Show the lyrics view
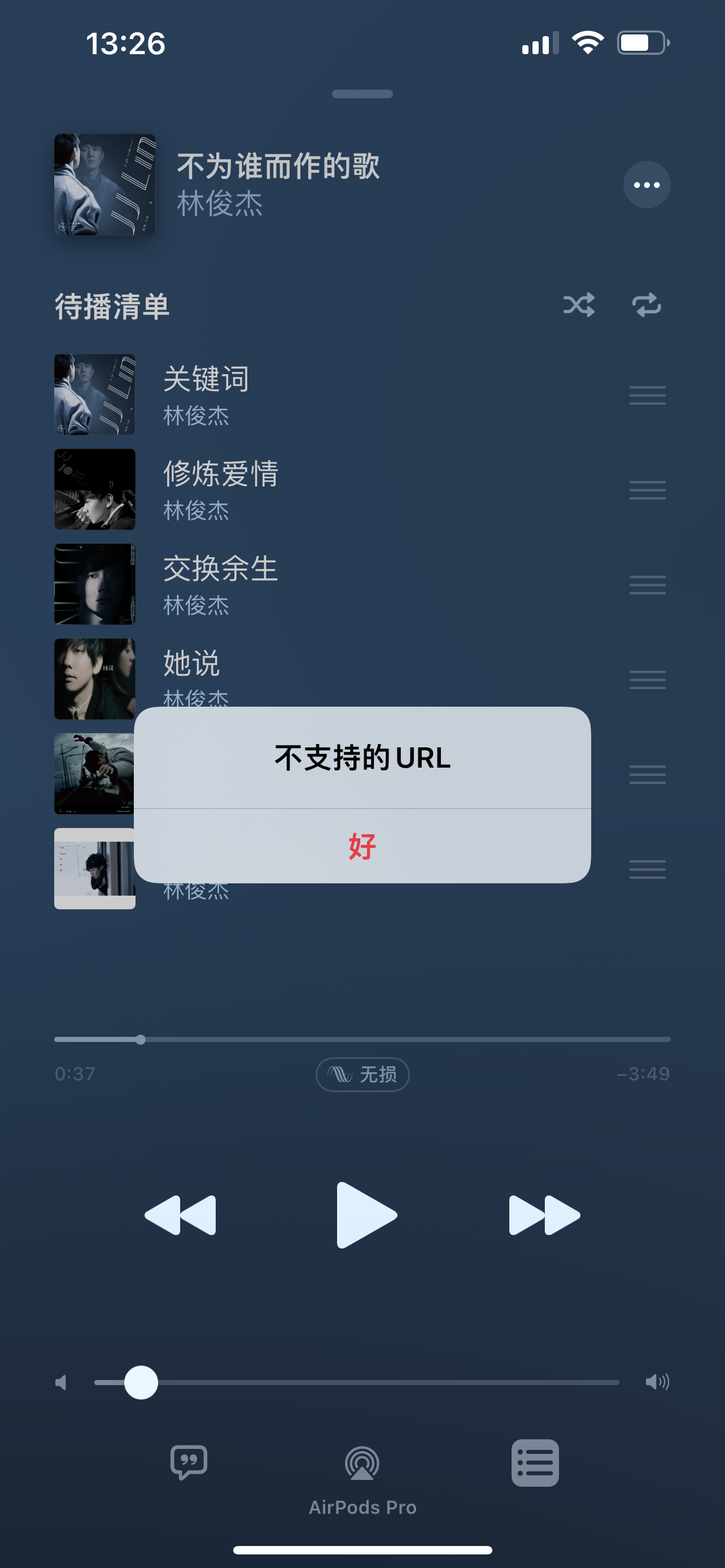Image resolution: width=725 pixels, height=1568 pixels. 189,1462
